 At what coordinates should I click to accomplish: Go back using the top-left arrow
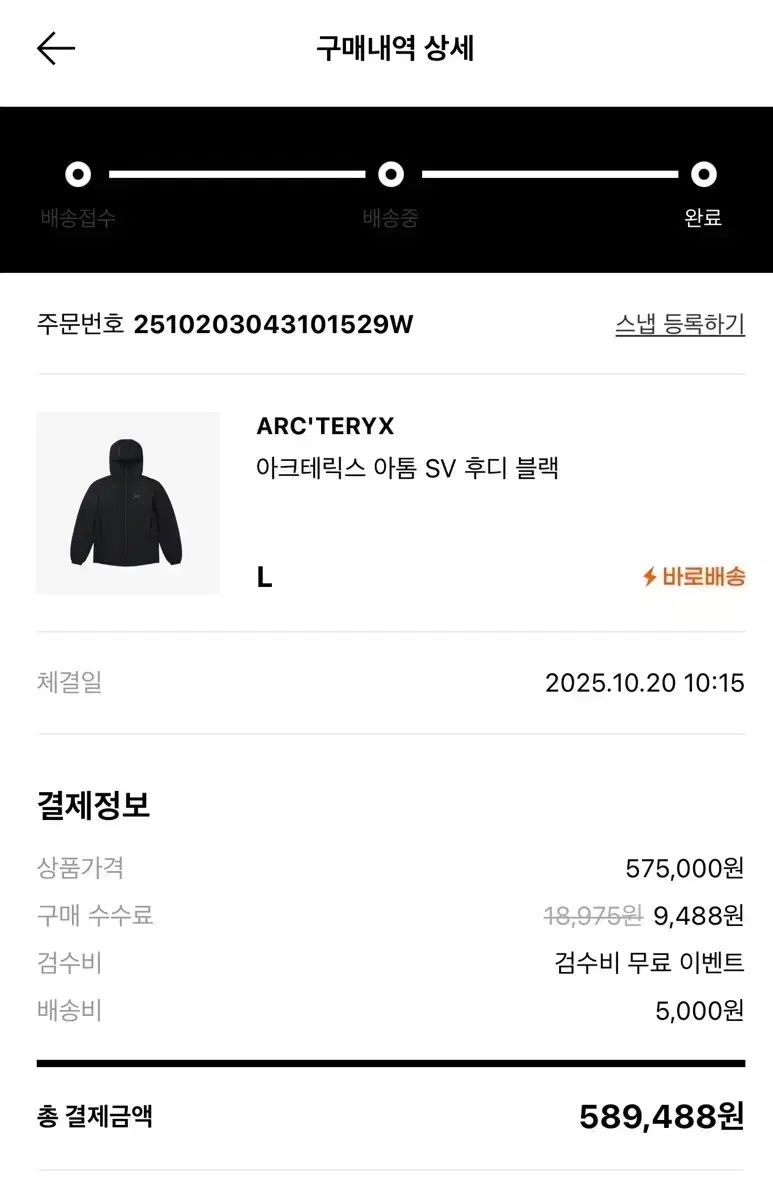(56, 49)
